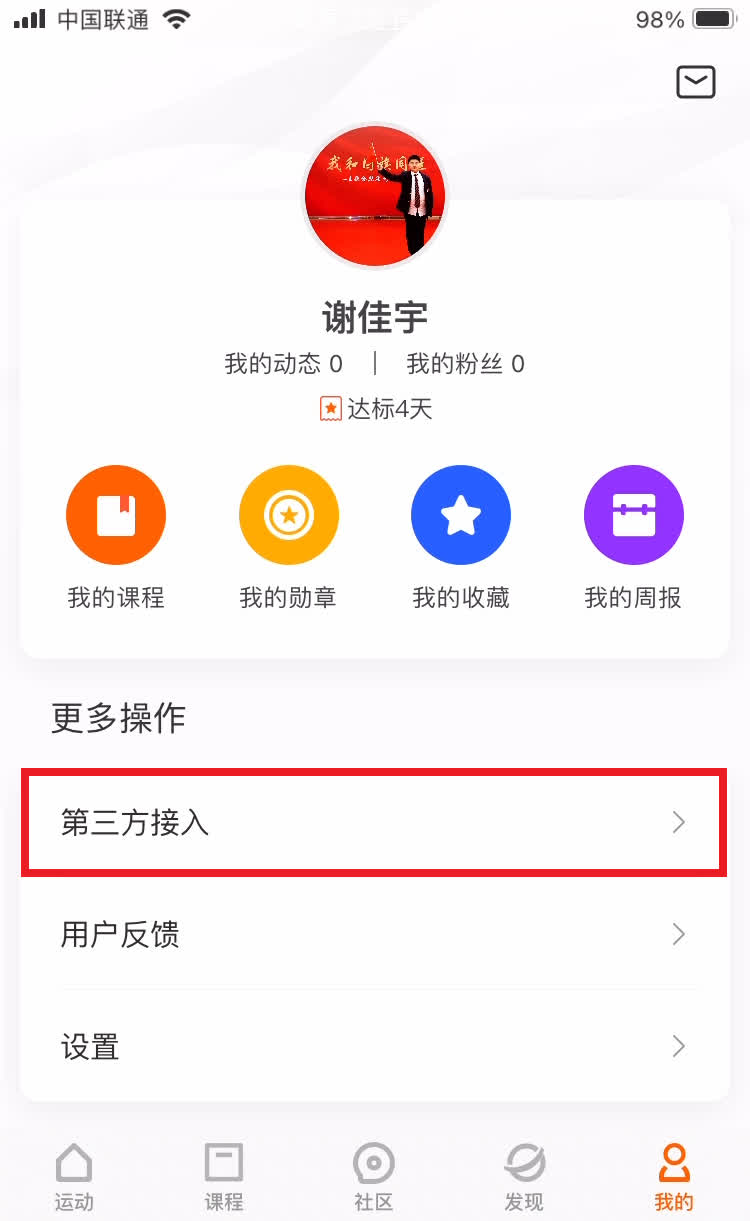Switch to the 运动 tab
Screen dimensions: 750x1221
click(74, 1177)
